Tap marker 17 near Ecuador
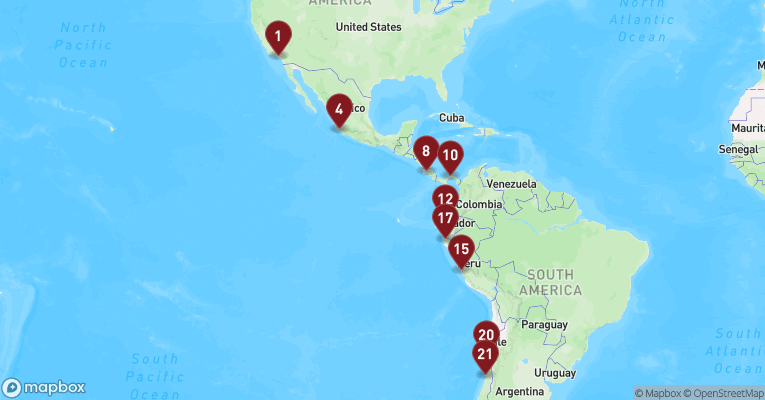Viewport: 765px width, 400px height. tap(445, 219)
